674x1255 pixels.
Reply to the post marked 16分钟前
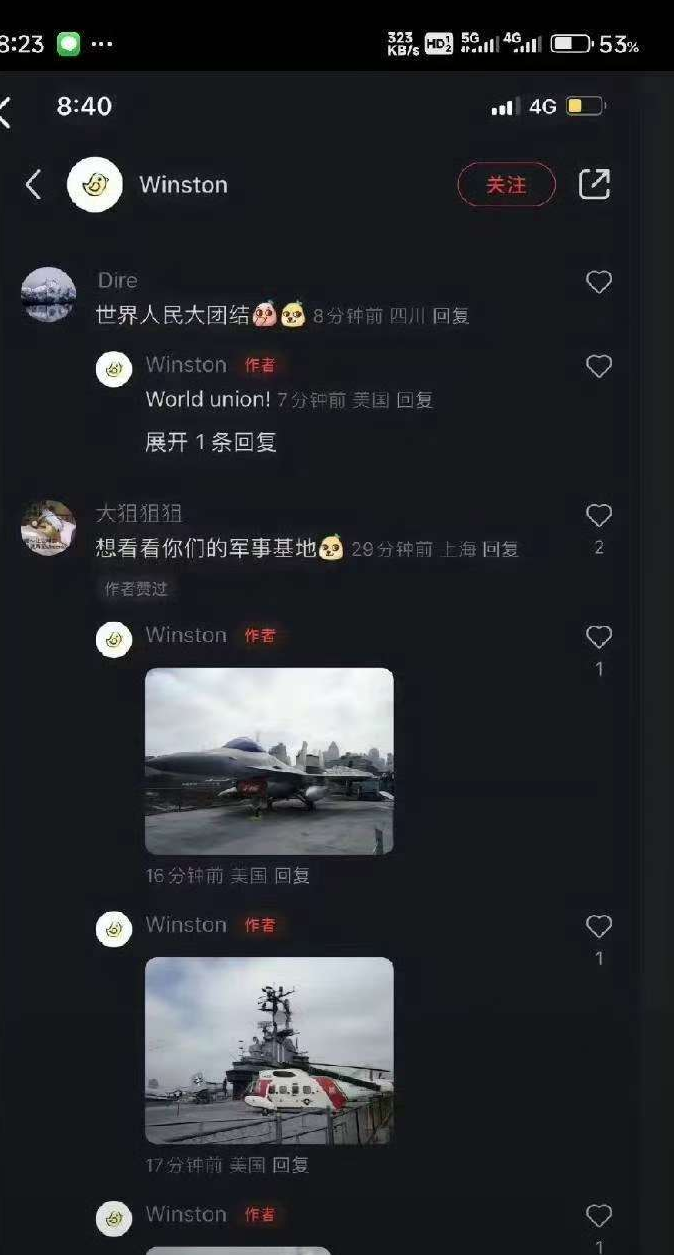[292, 876]
